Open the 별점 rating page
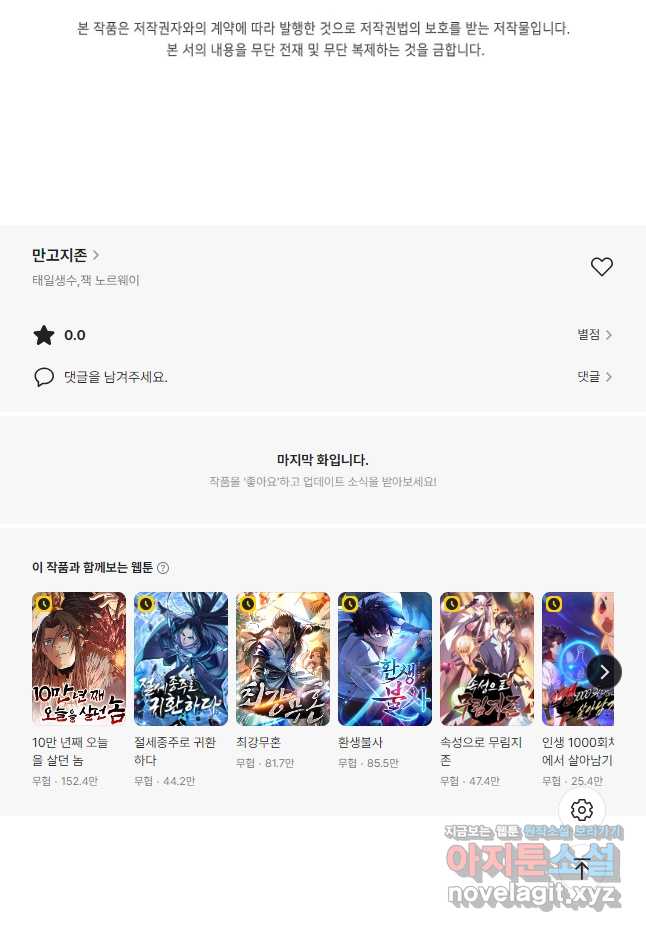 coord(594,335)
